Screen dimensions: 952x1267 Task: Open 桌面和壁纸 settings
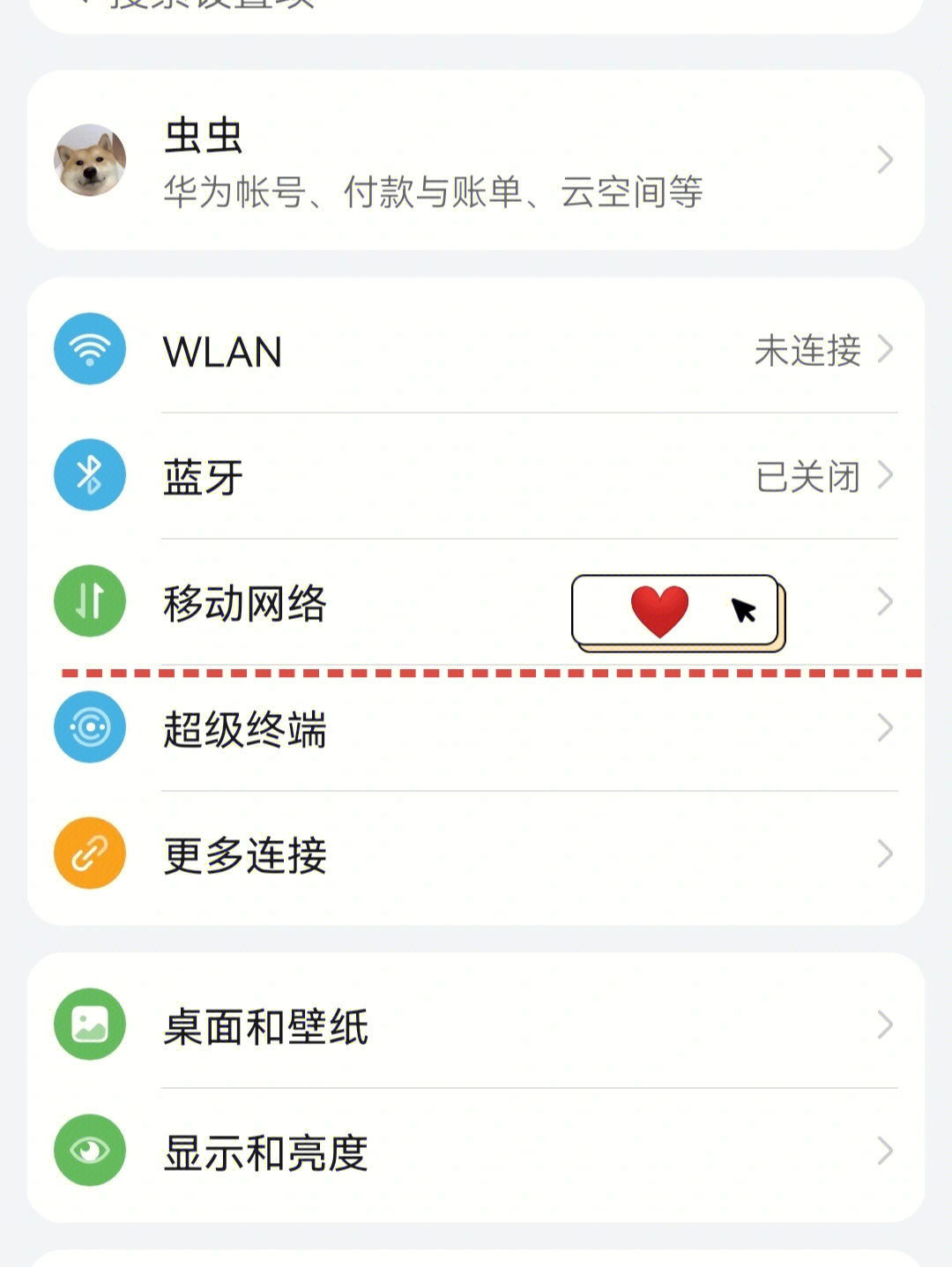476,1025
